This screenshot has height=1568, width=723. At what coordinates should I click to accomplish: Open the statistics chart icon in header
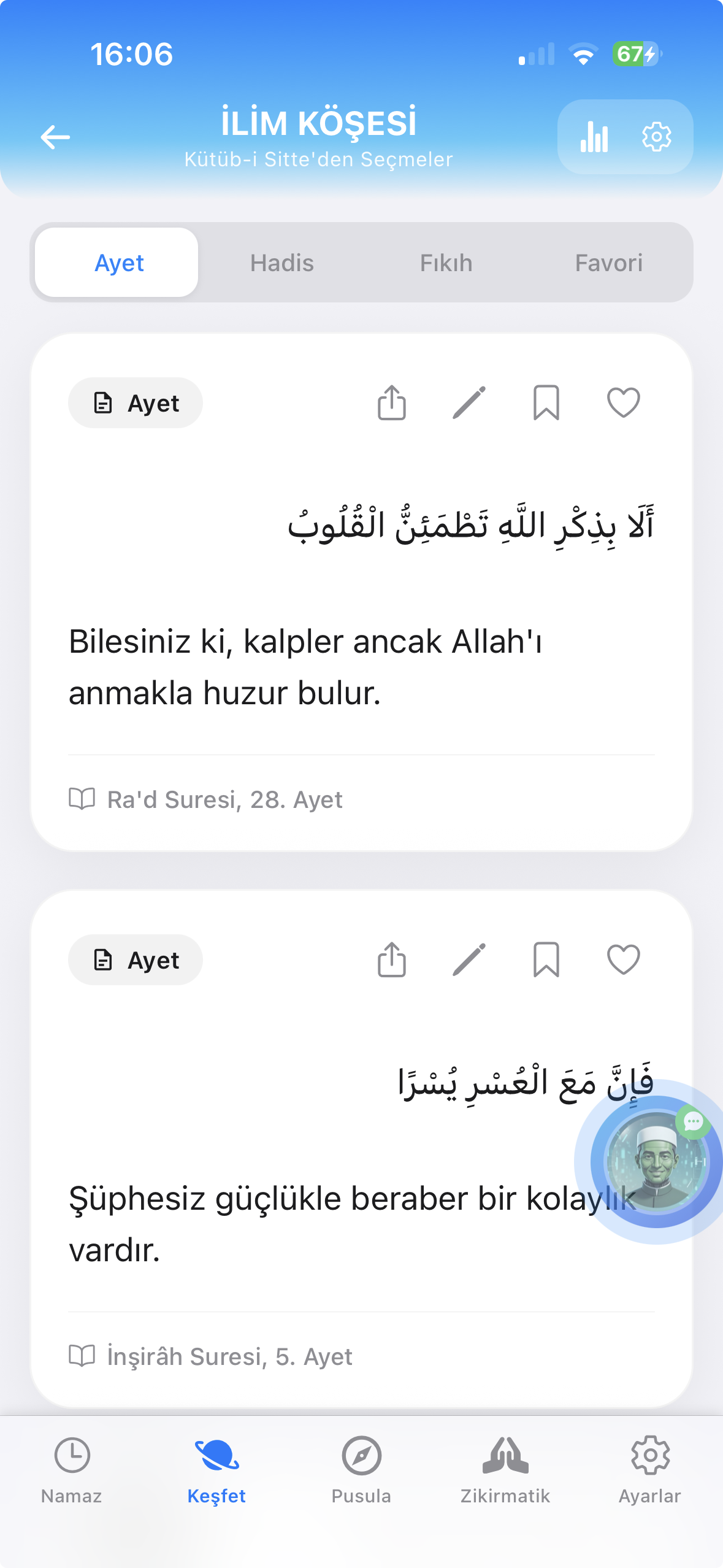pyautogui.click(x=594, y=136)
